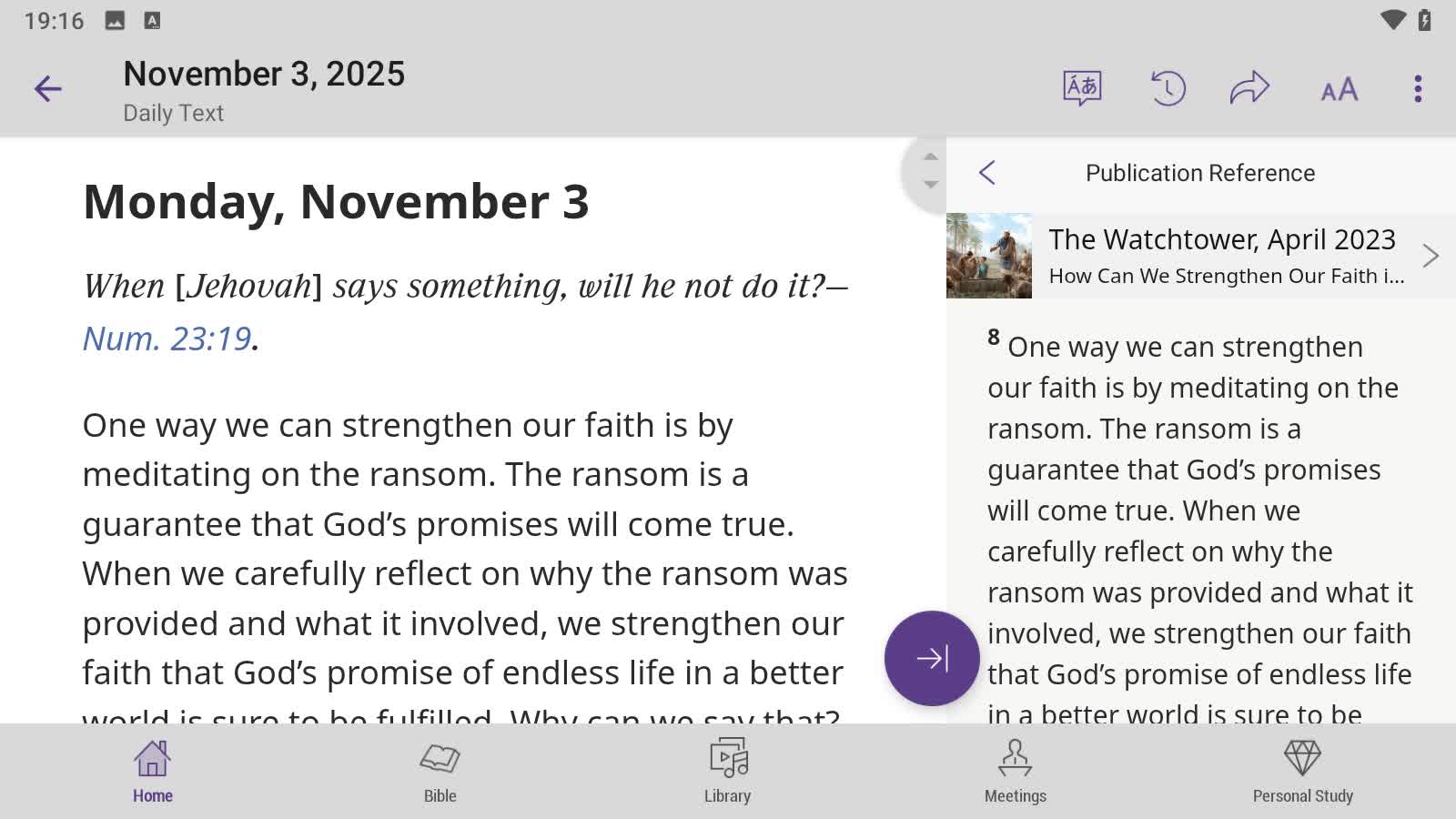Switch to the Meetings tab
The height and width of the screenshot is (819, 1456).
[1015, 771]
